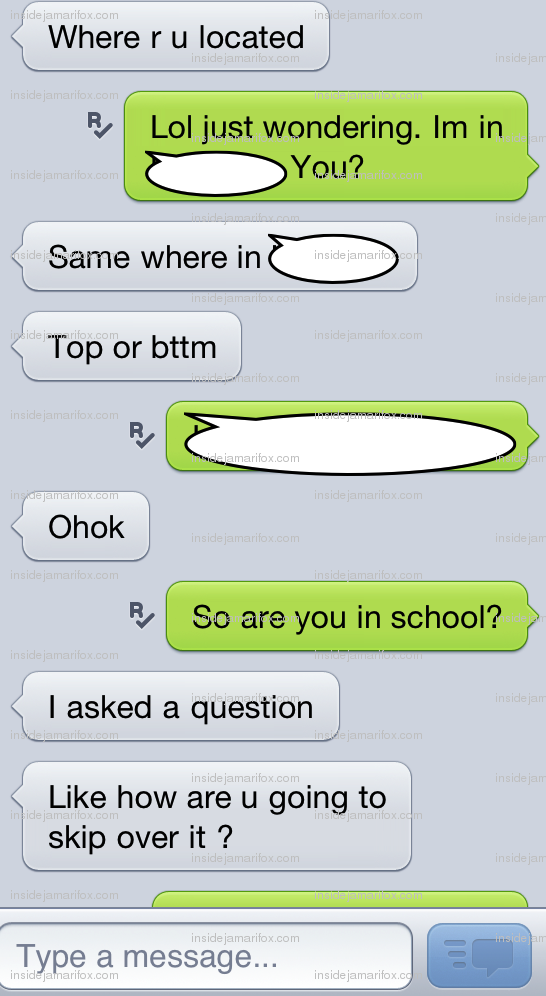Focus the Type a message field
This screenshot has height=996, width=546.
(206, 955)
